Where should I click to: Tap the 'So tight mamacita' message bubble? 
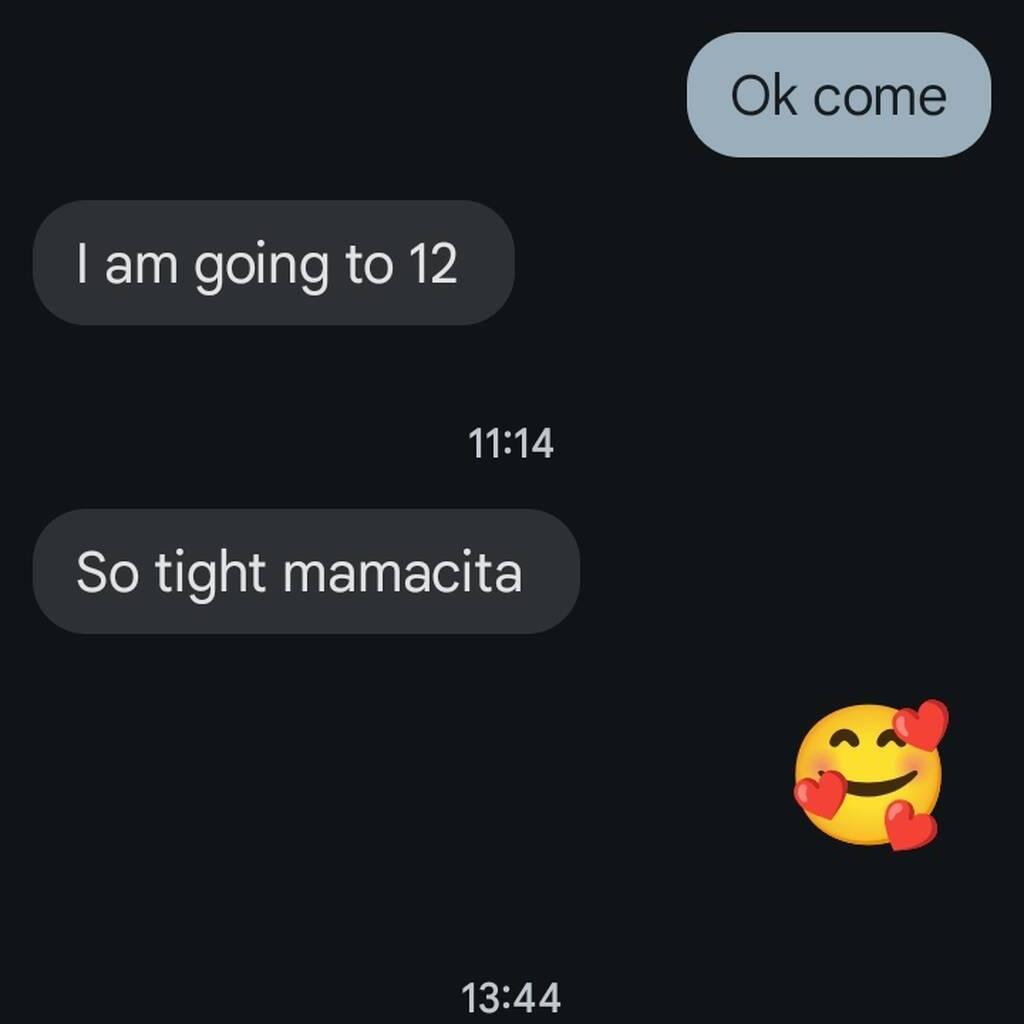[x=305, y=572]
